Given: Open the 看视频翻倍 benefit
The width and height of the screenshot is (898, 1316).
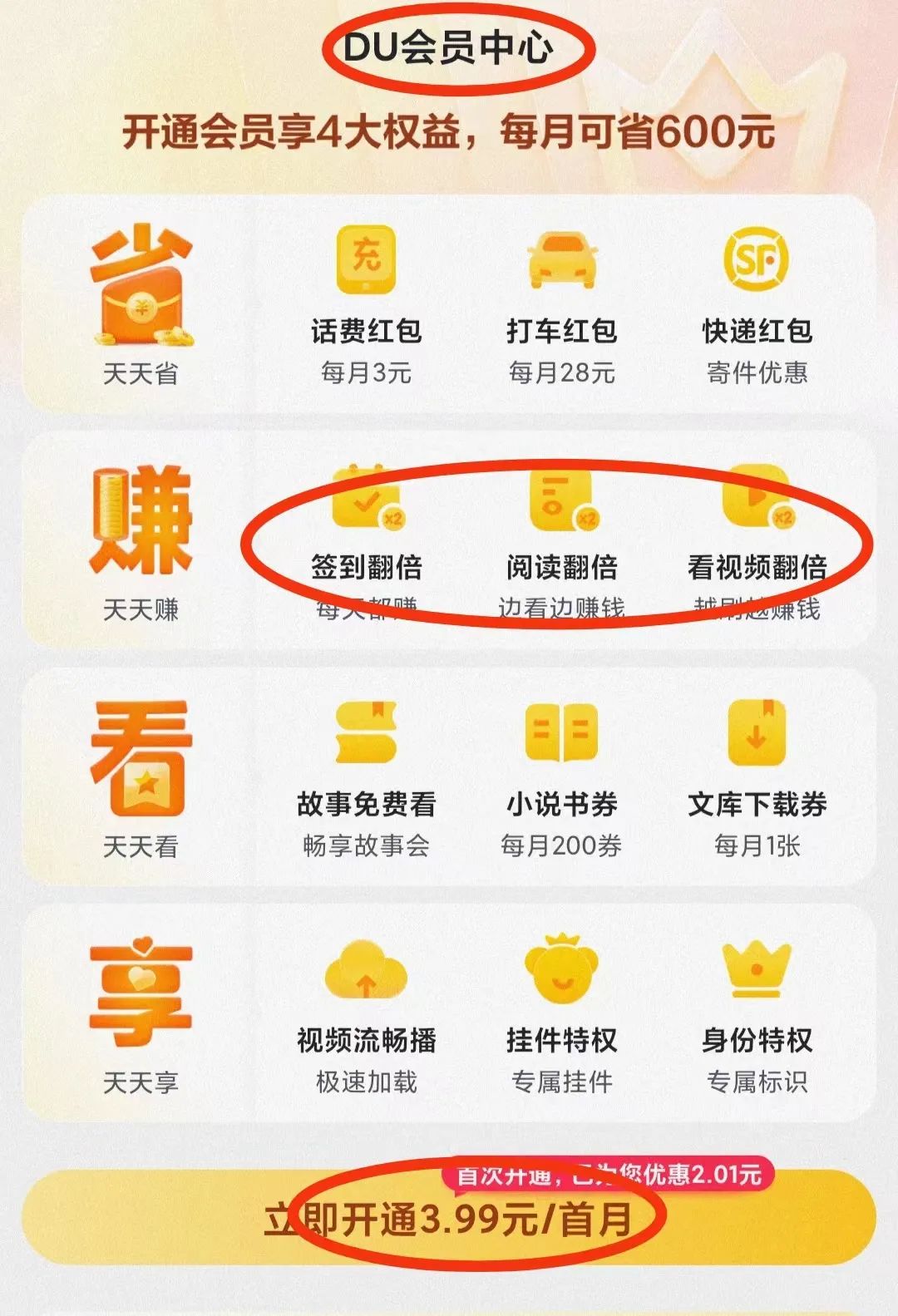Looking at the screenshot, I should (x=757, y=540).
